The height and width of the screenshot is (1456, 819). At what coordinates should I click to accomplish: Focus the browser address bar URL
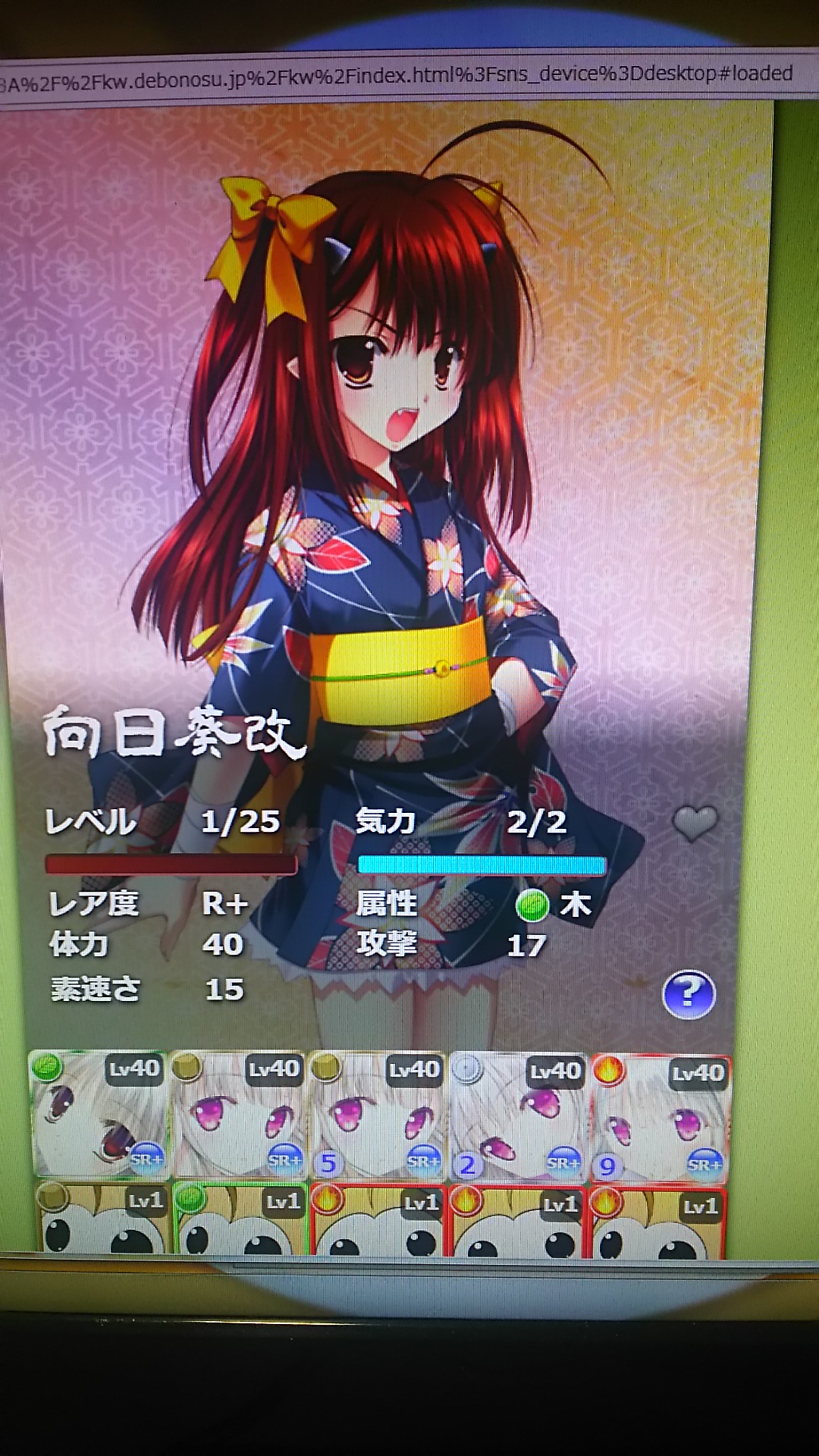pyautogui.click(x=394, y=76)
